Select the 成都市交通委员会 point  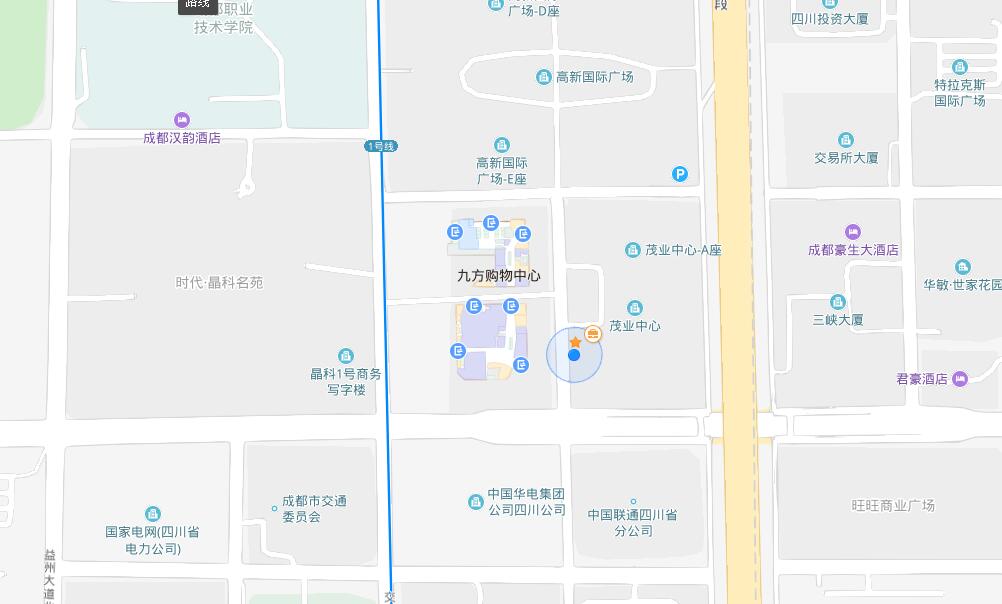(x=275, y=508)
